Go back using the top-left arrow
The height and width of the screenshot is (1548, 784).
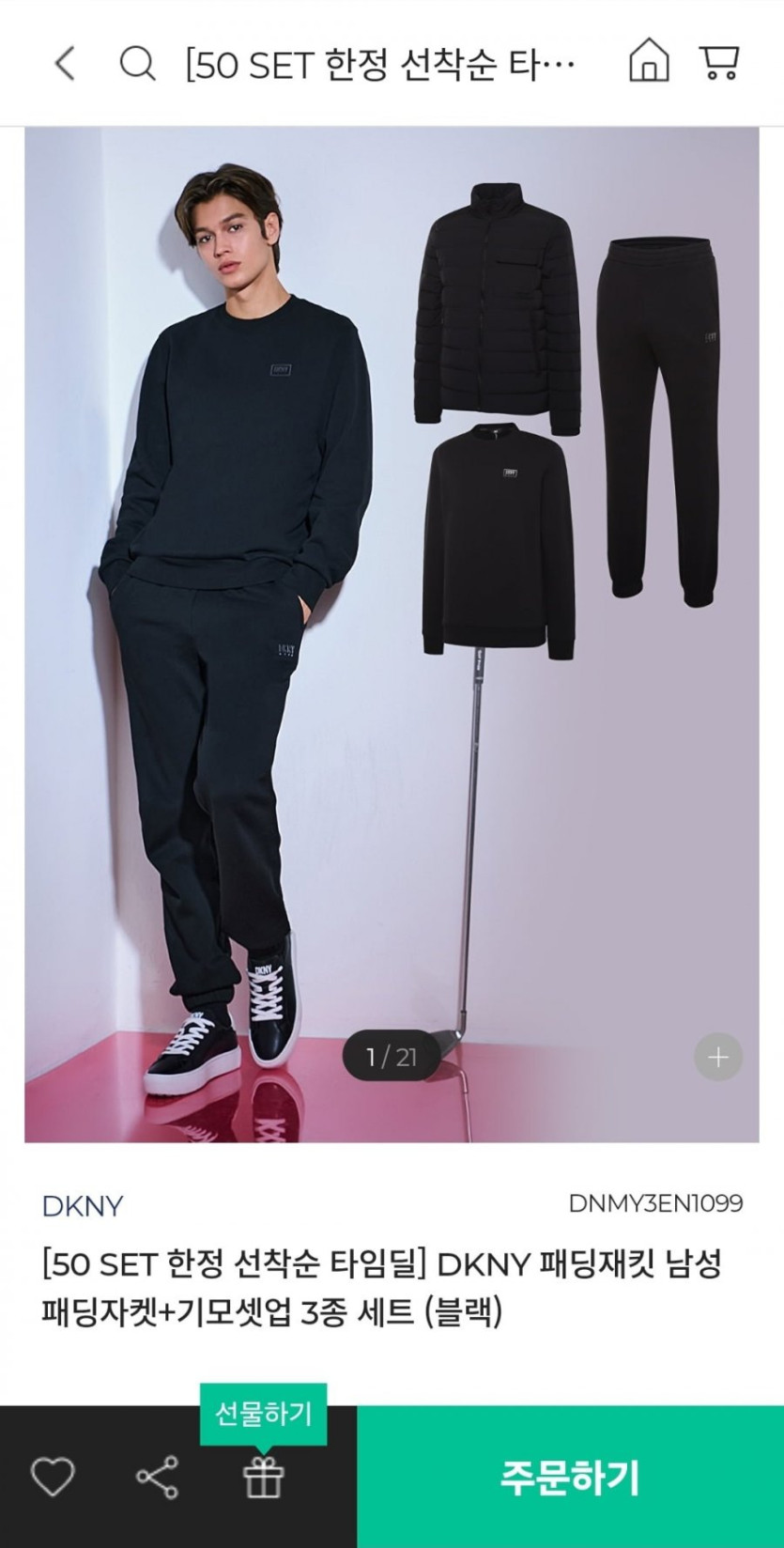coord(64,64)
